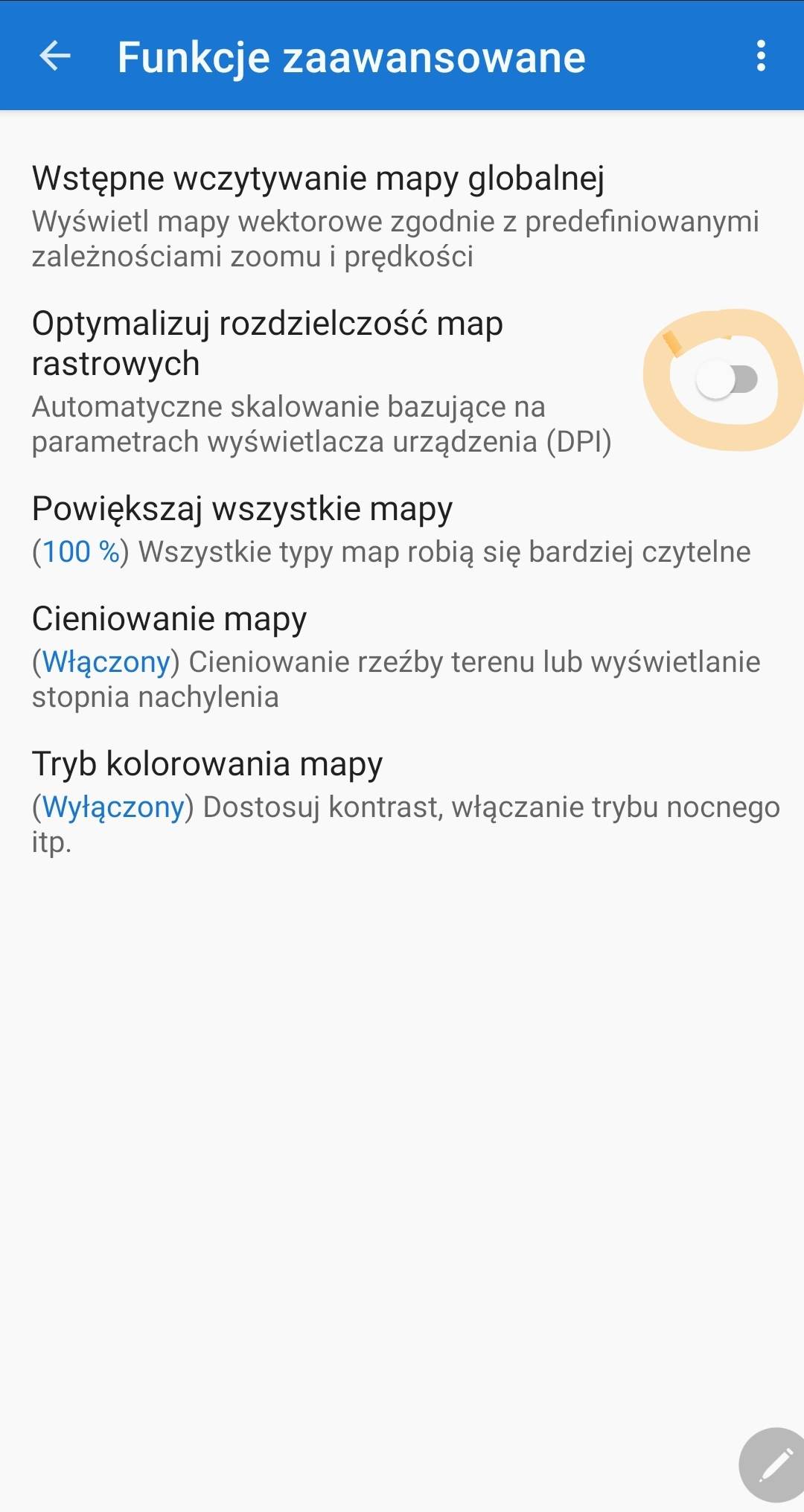This screenshot has height=1512, width=804.
Task: Open the three-dot overflow menu
Action: tap(760, 56)
